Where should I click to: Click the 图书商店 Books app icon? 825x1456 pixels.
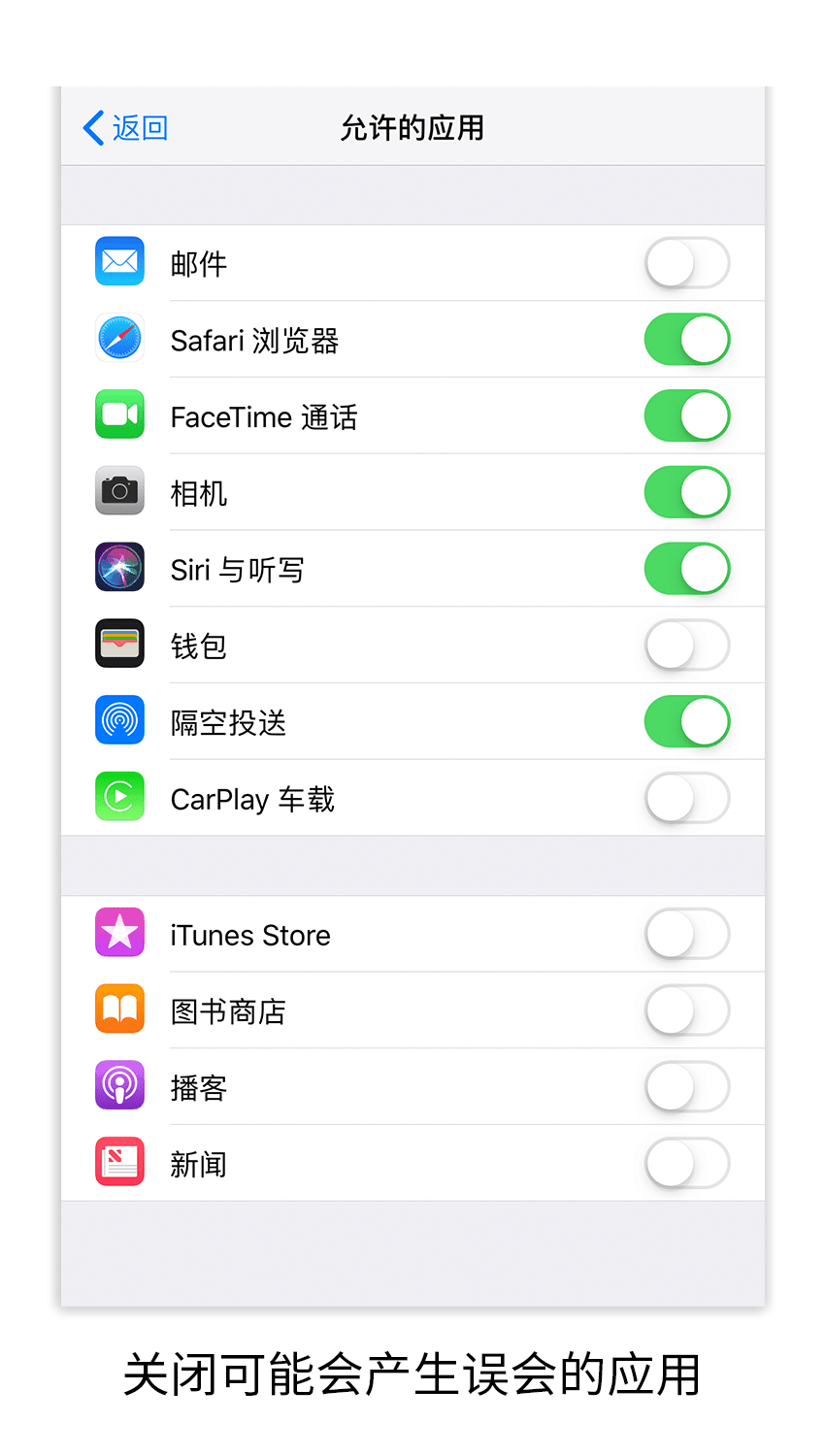pyautogui.click(x=118, y=1010)
